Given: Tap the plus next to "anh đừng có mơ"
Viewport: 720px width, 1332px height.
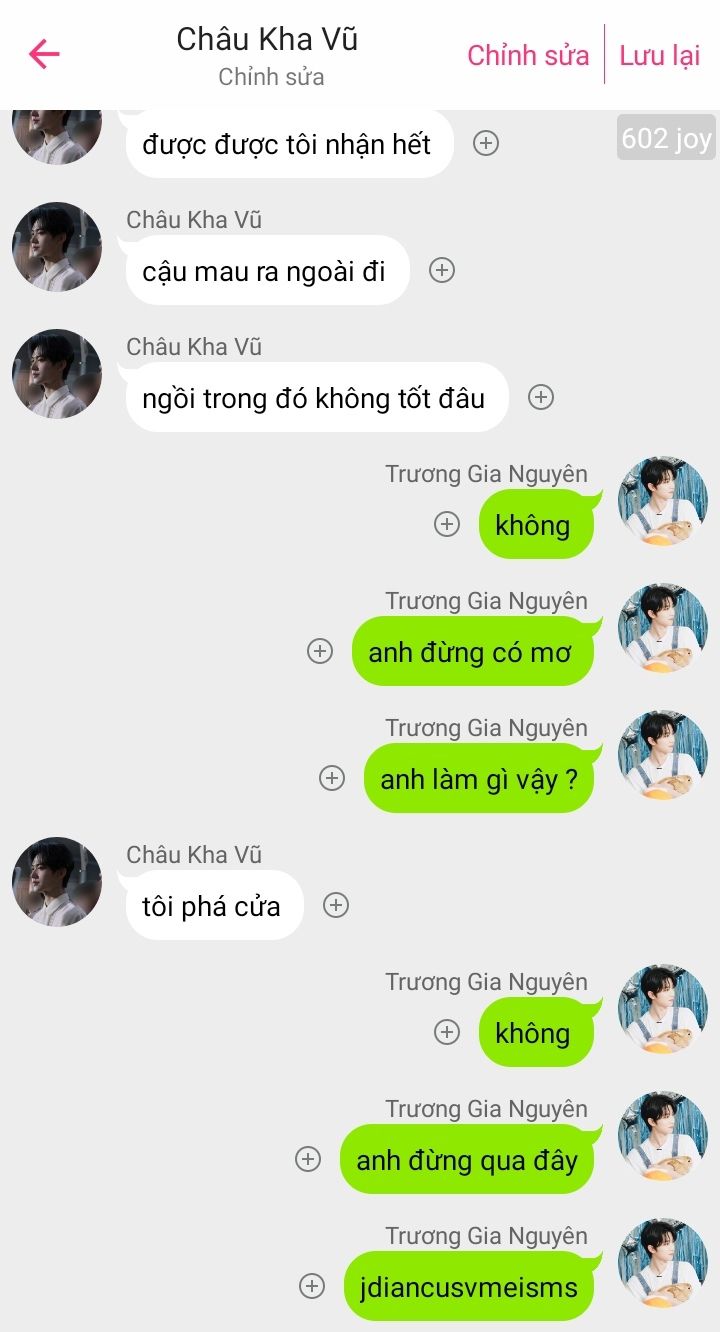Looking at the screenshot, I should coord(320,651).
